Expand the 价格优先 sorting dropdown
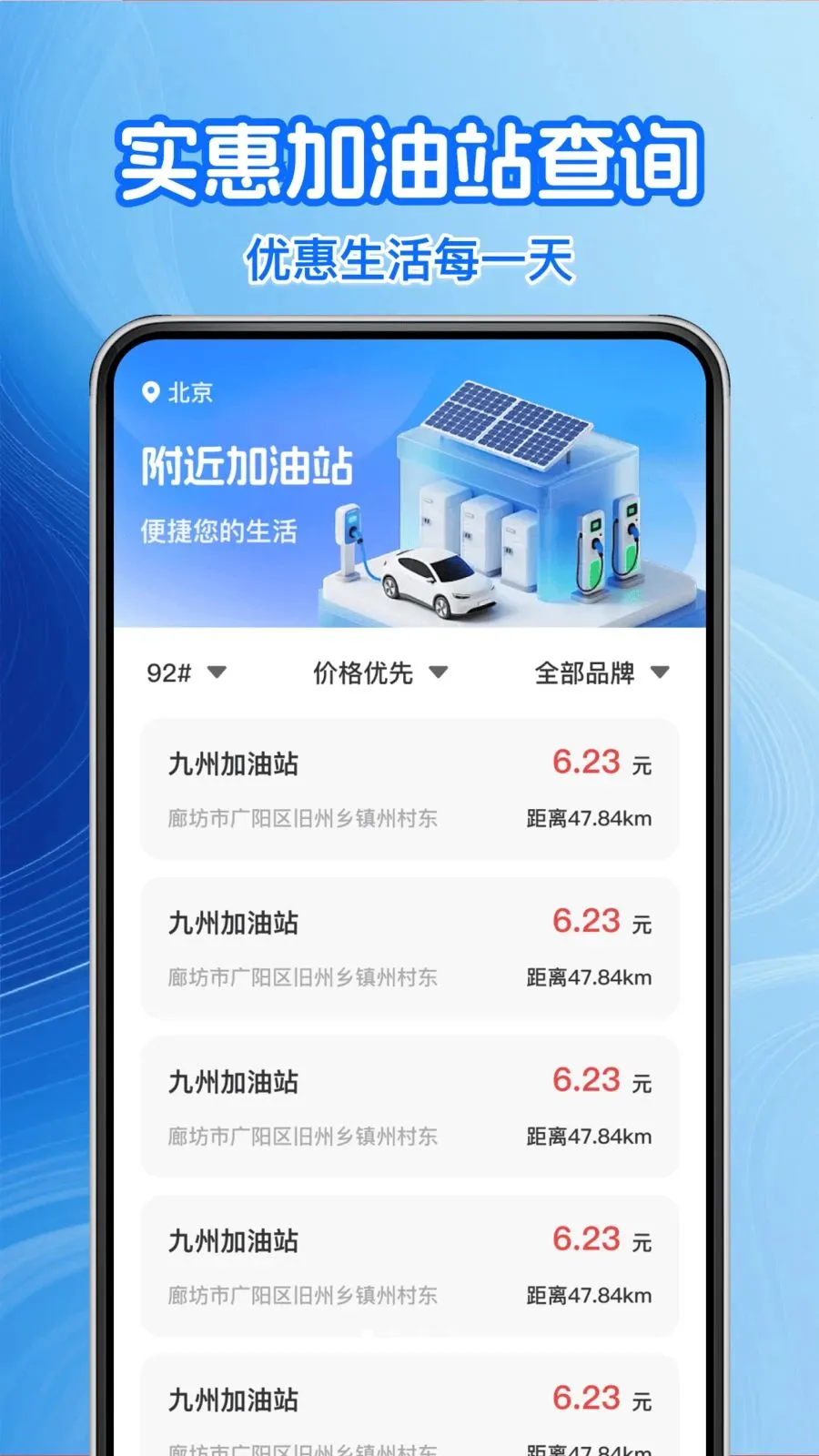This screenshot has width=819, height=1456. point(379,673)
